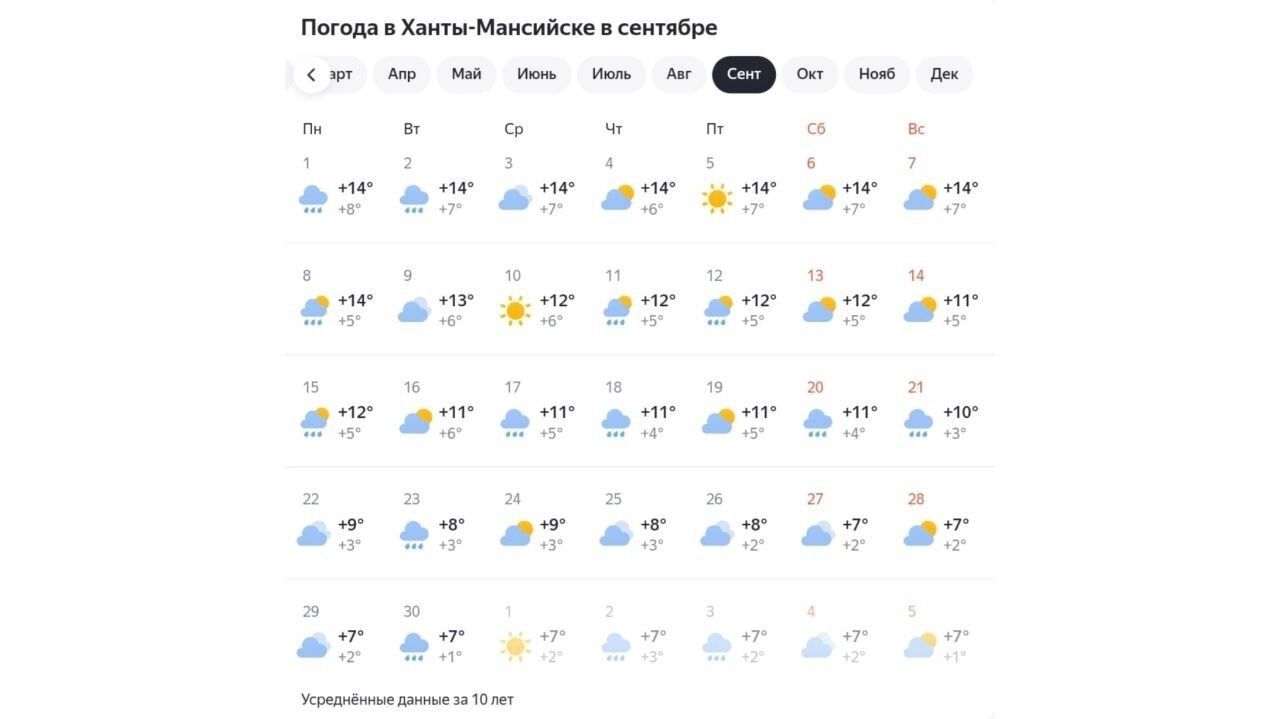Image resolution: width=1280 pixels, height=719 pixels.
Task: Switch to the Май month chip
Action: 466,75
